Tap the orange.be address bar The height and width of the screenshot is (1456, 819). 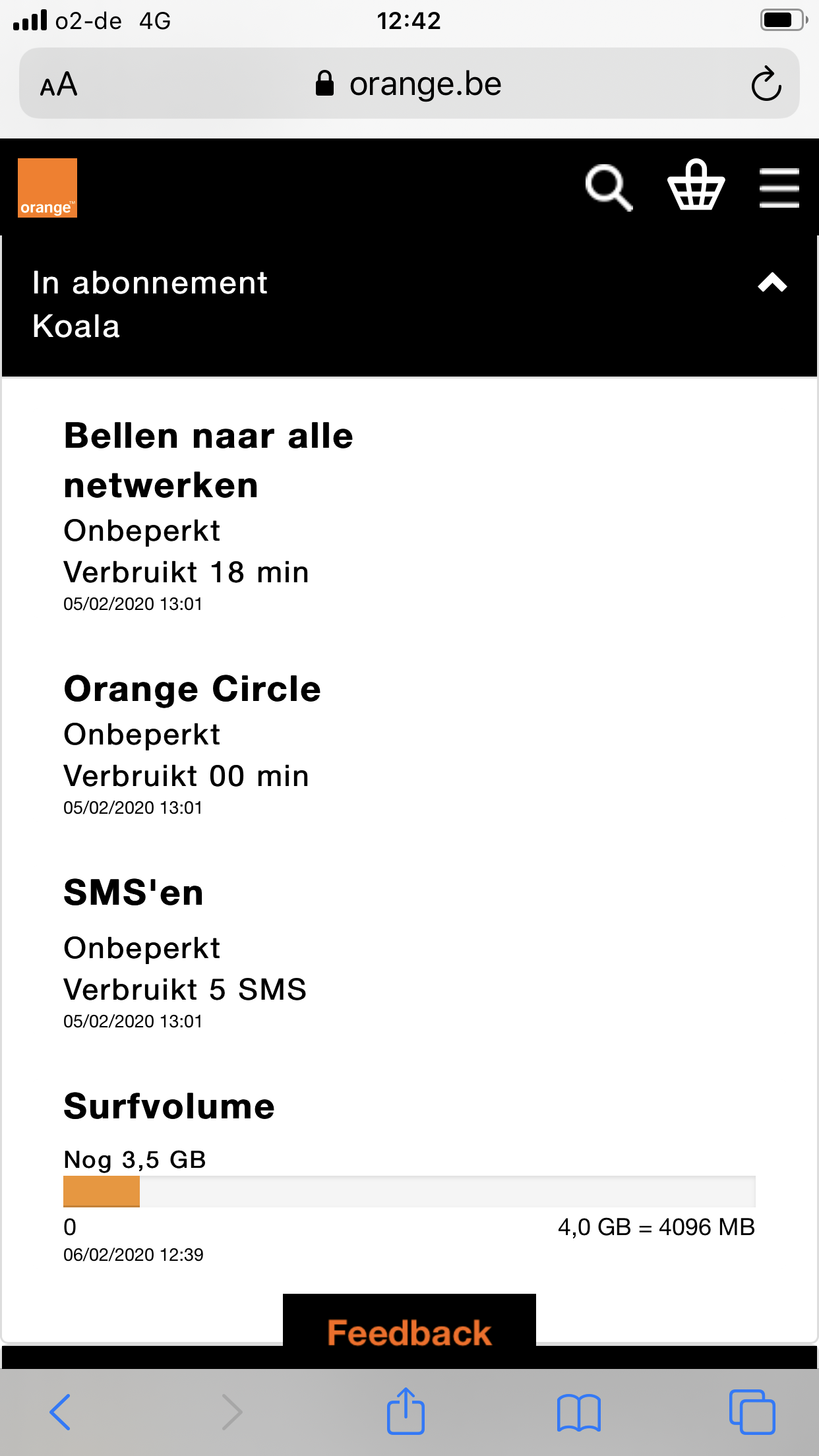click(409, 84)
